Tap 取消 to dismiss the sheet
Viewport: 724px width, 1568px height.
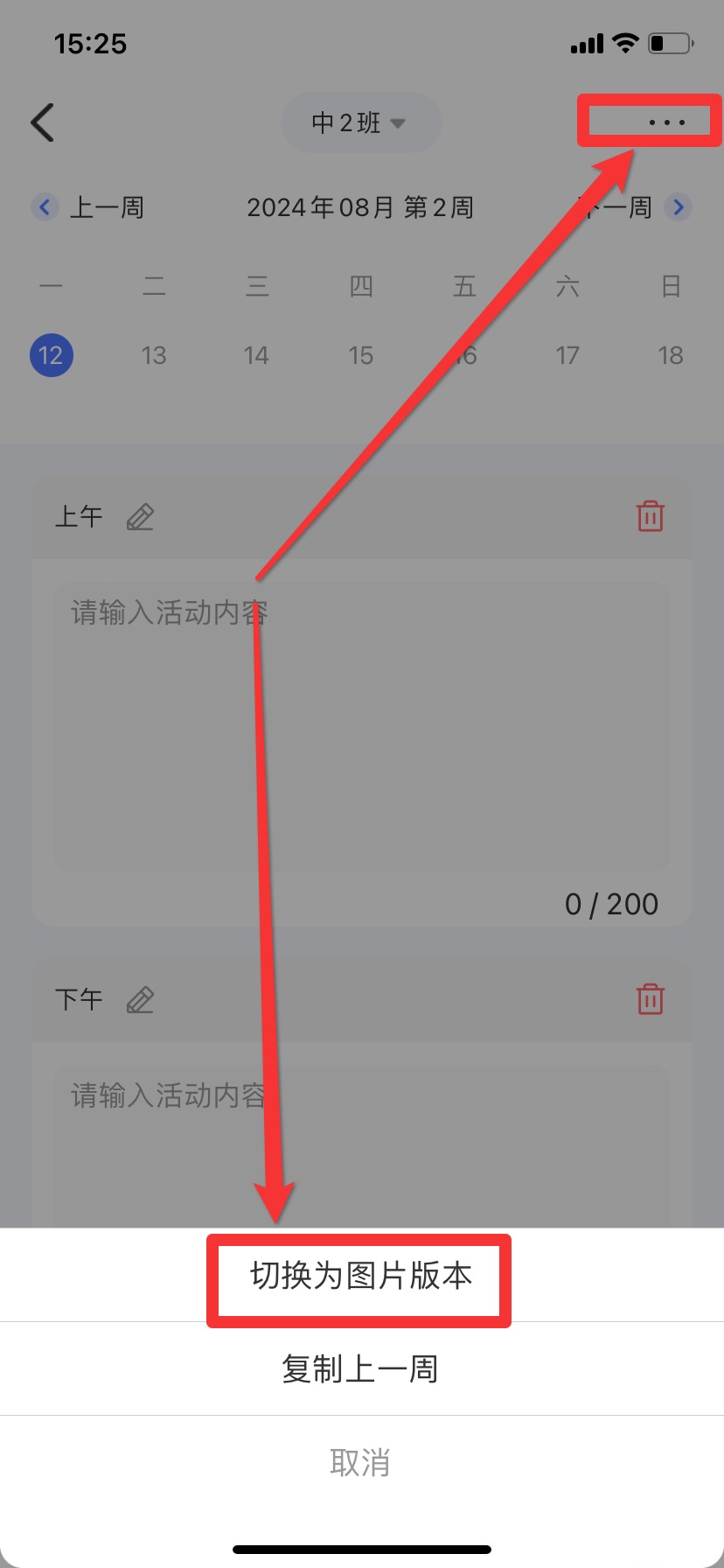click(361, 1462)
